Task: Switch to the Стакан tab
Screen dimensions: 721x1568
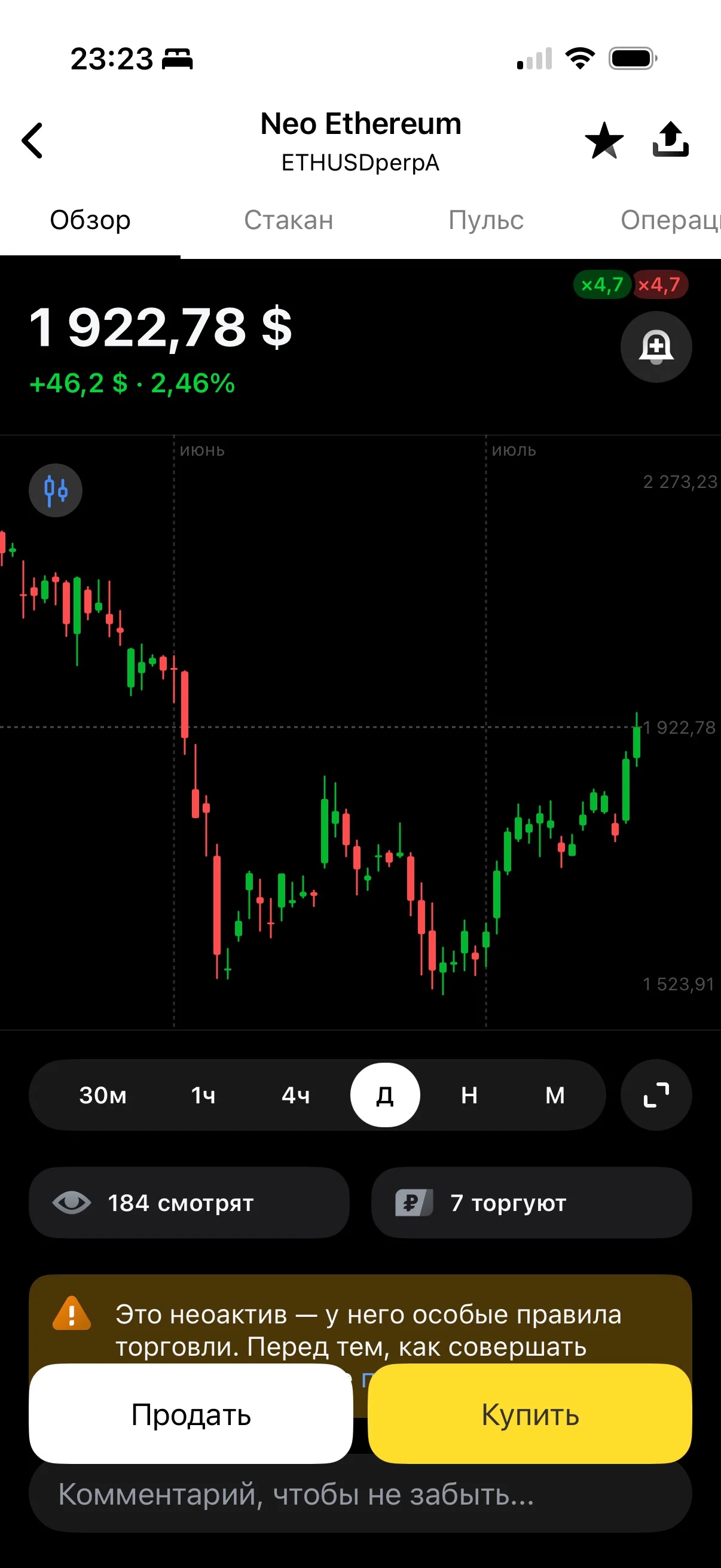Action: pos(288,220)
